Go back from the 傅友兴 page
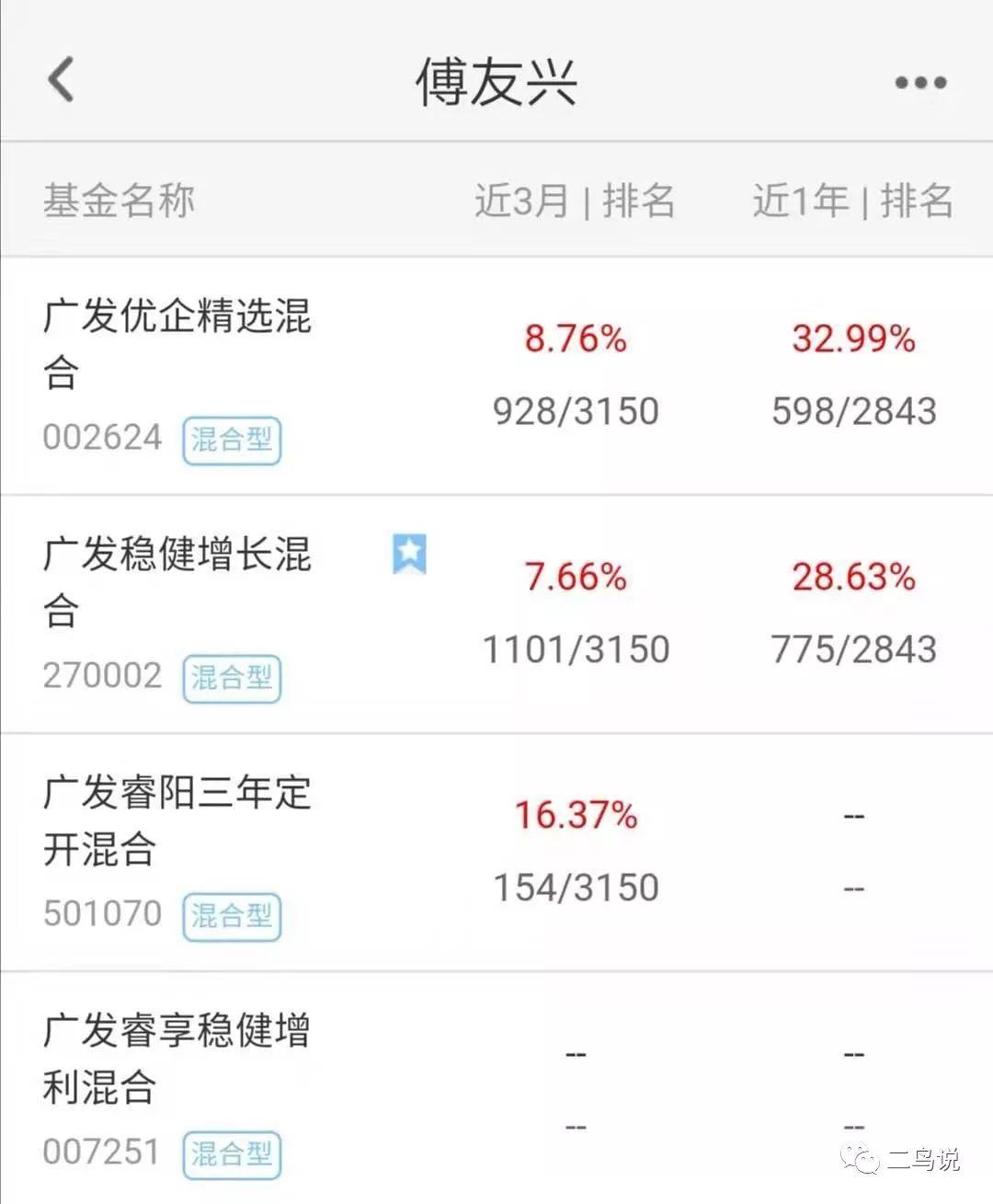This screenshot has width=993, height=1204. click(x=62, y=79)
